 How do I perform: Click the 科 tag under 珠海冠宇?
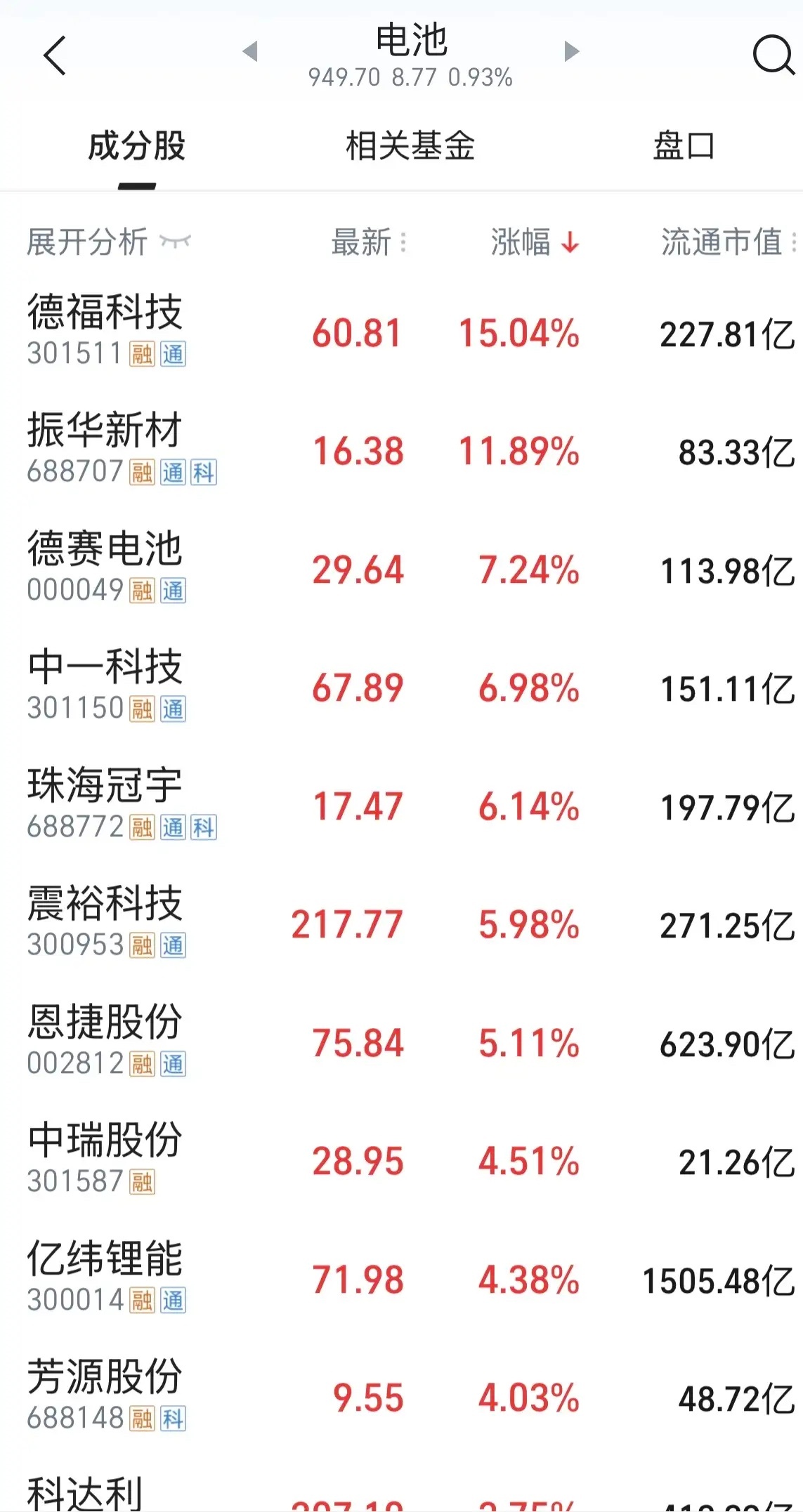tap(204, 829)
